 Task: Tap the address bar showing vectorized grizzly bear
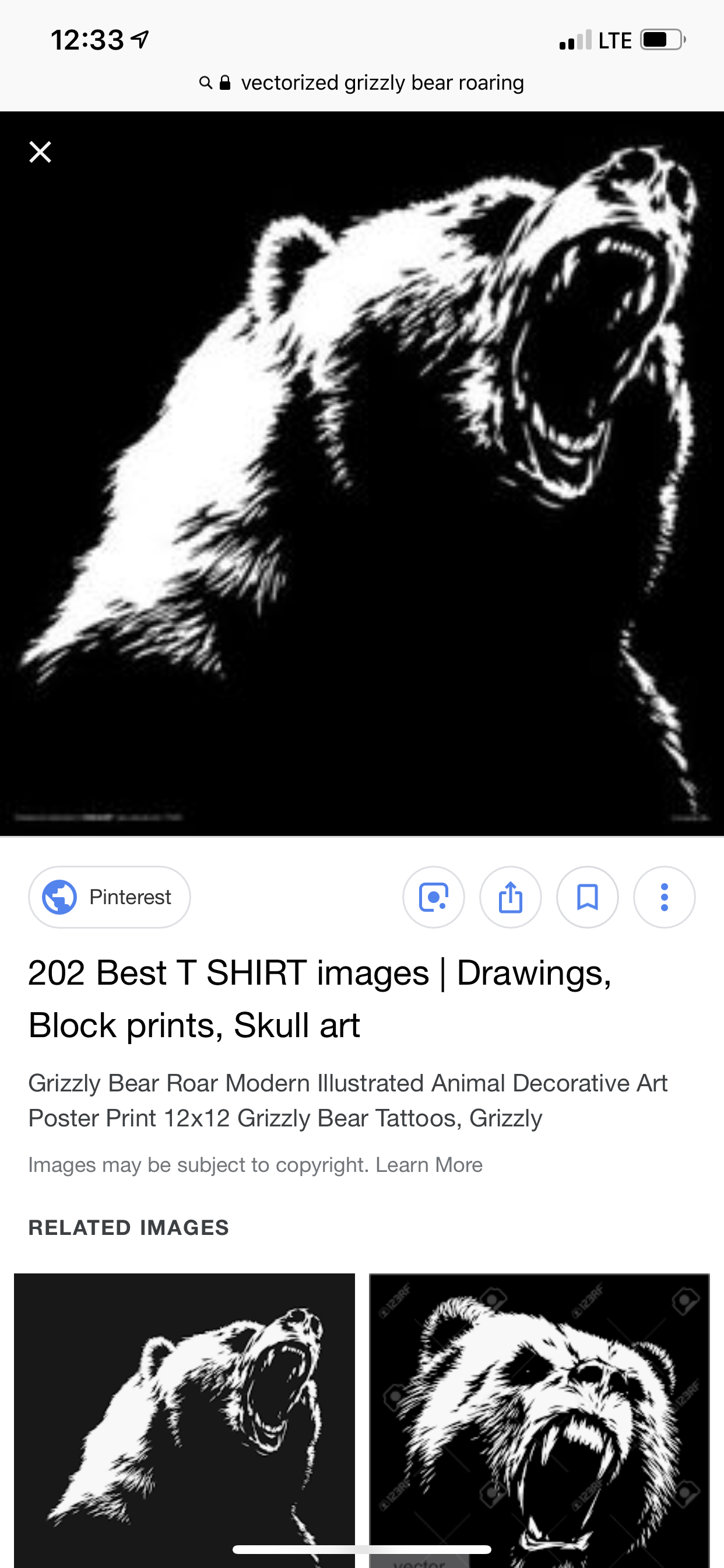(381, 82)
